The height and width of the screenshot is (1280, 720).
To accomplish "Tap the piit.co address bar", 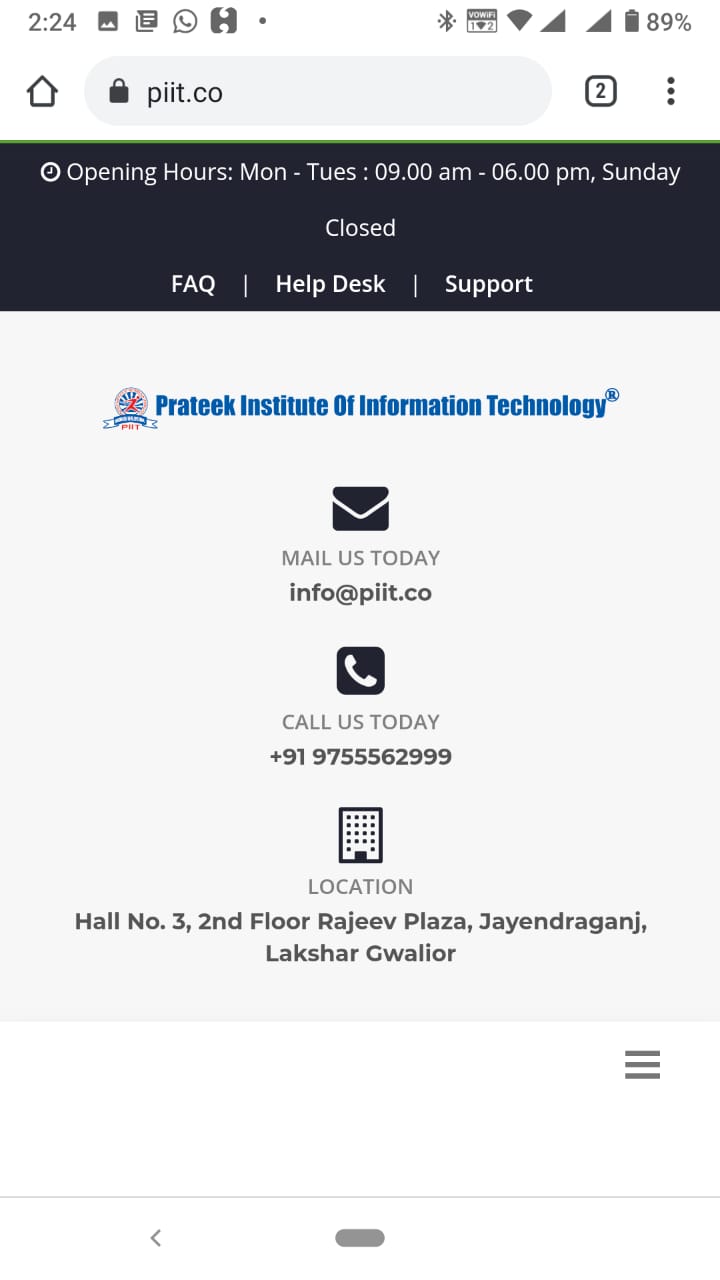I will [x=318, y=92].
